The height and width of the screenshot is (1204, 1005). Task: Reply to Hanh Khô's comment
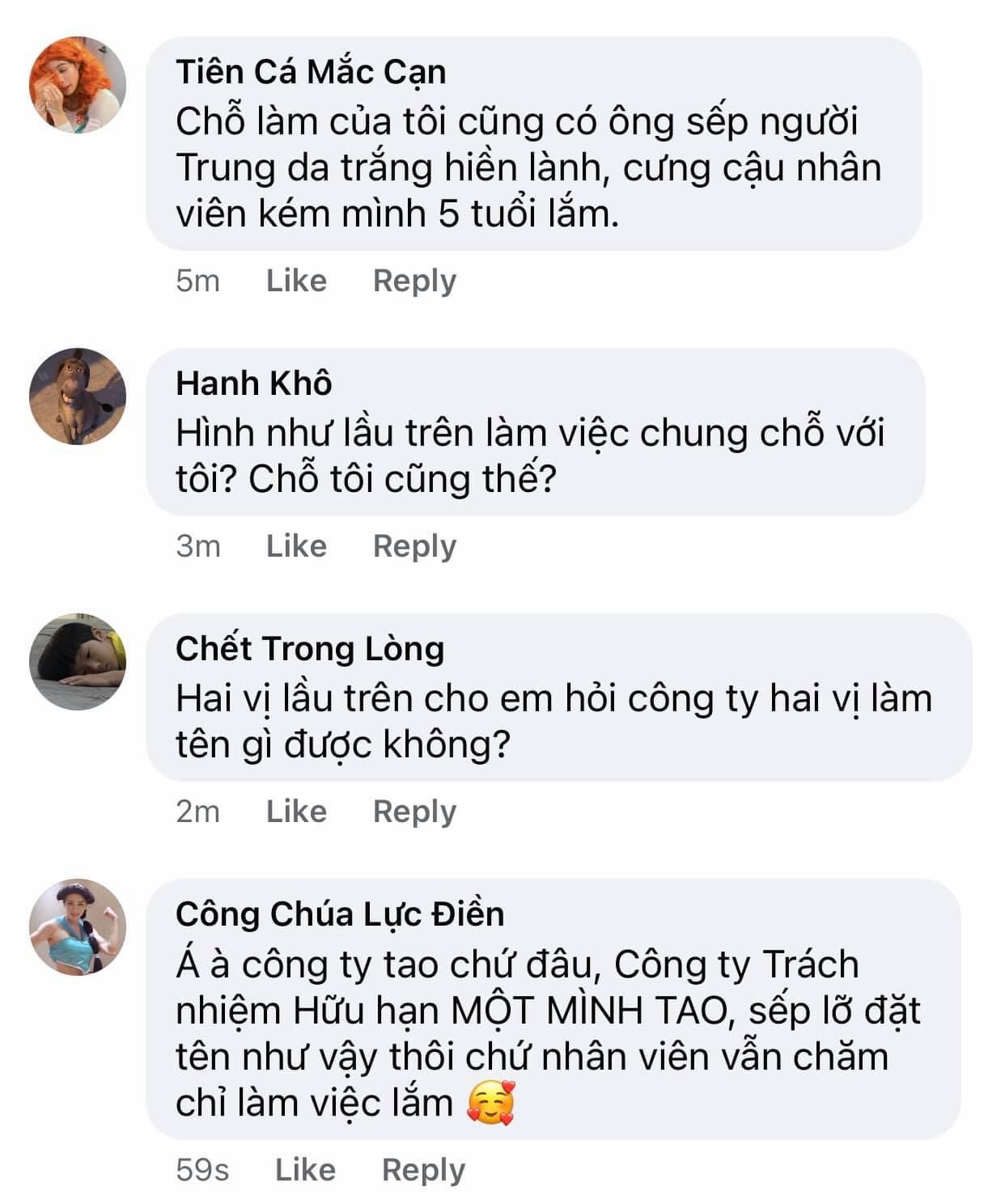[414, 546]
